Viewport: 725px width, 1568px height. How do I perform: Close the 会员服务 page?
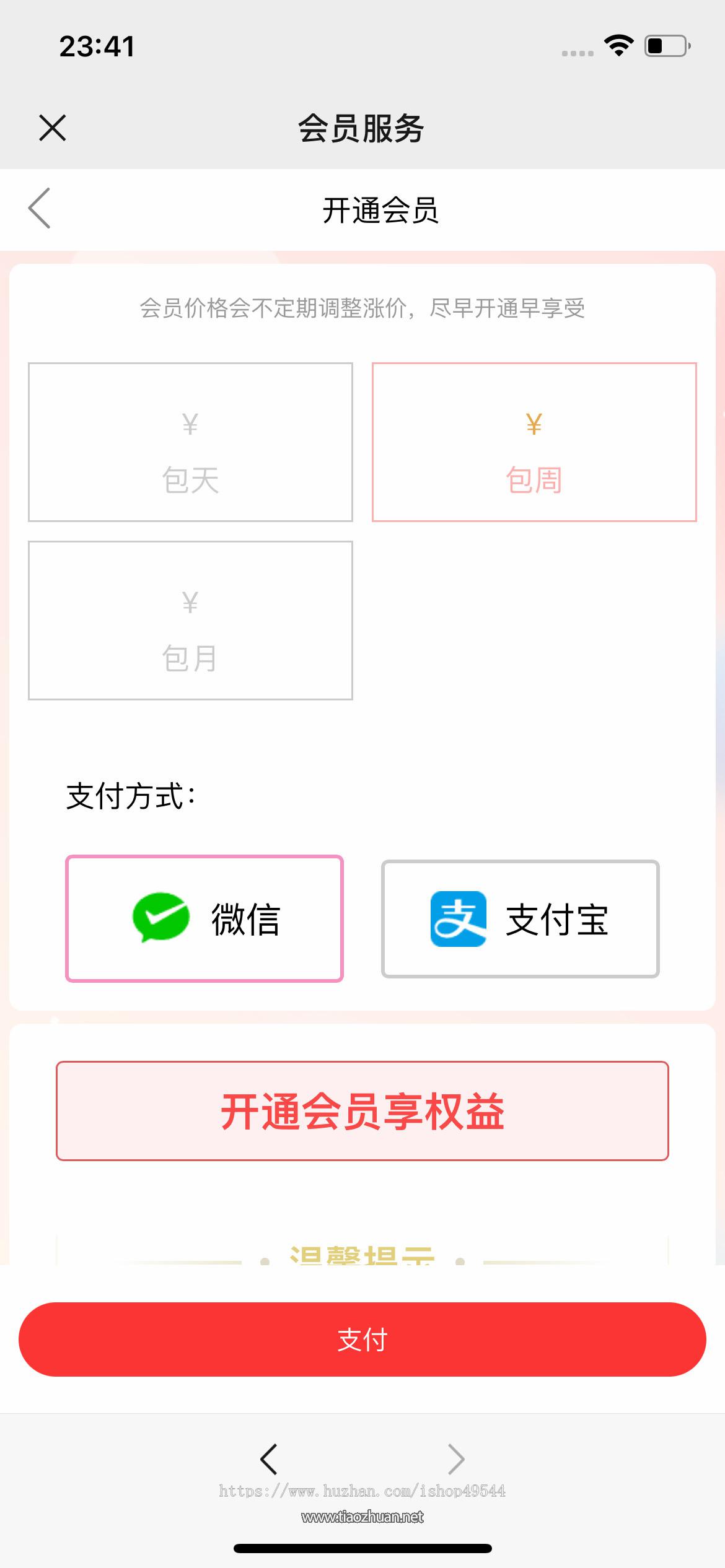pos(52,128)
